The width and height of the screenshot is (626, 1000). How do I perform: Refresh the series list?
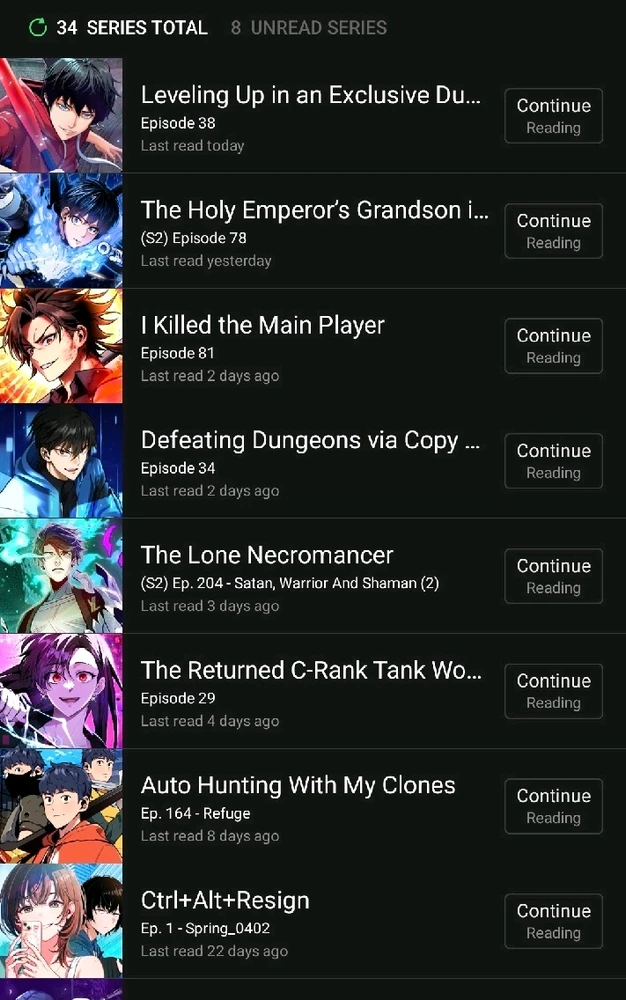point(38,28)
